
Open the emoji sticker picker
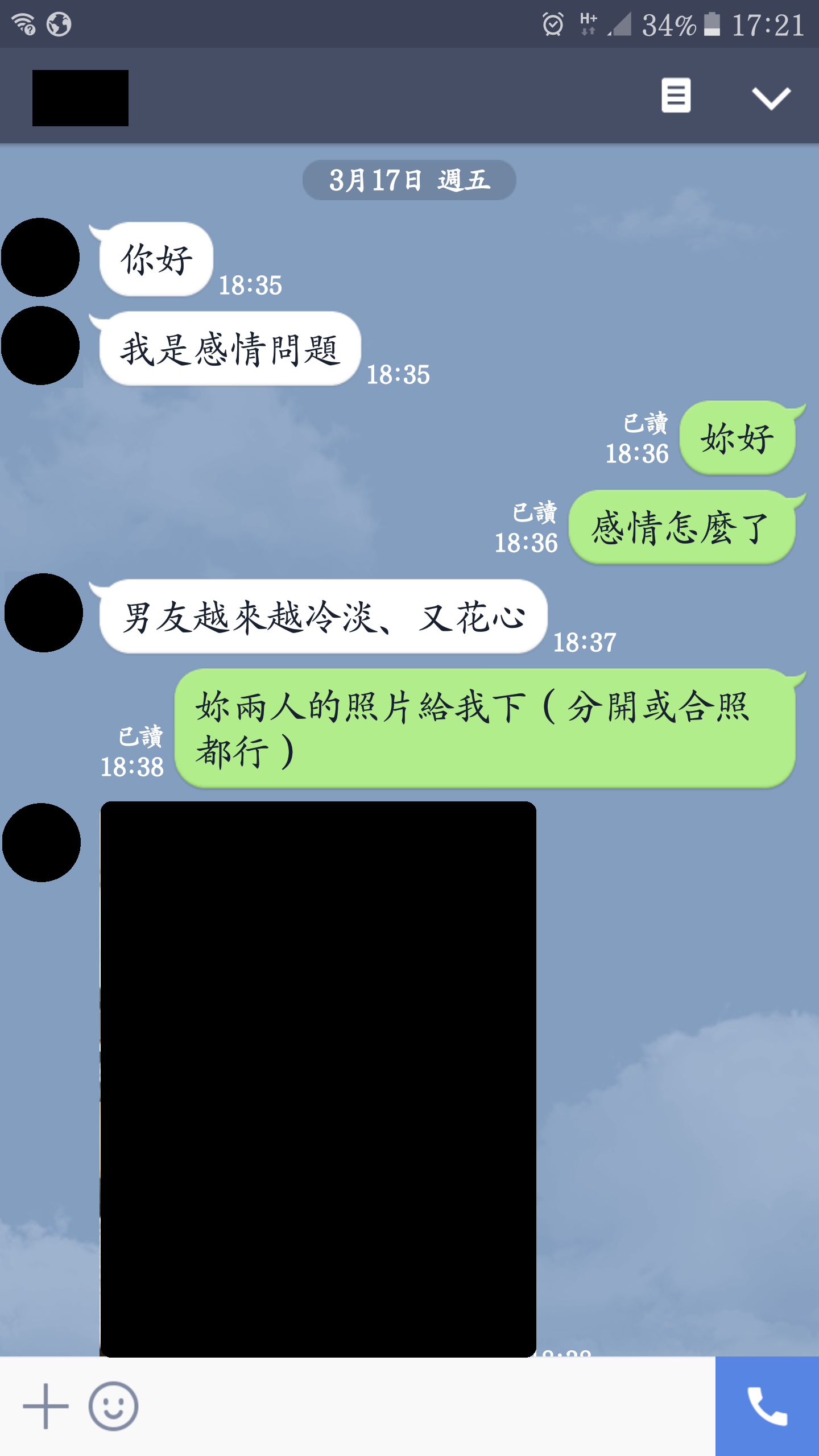point(113,1406)
